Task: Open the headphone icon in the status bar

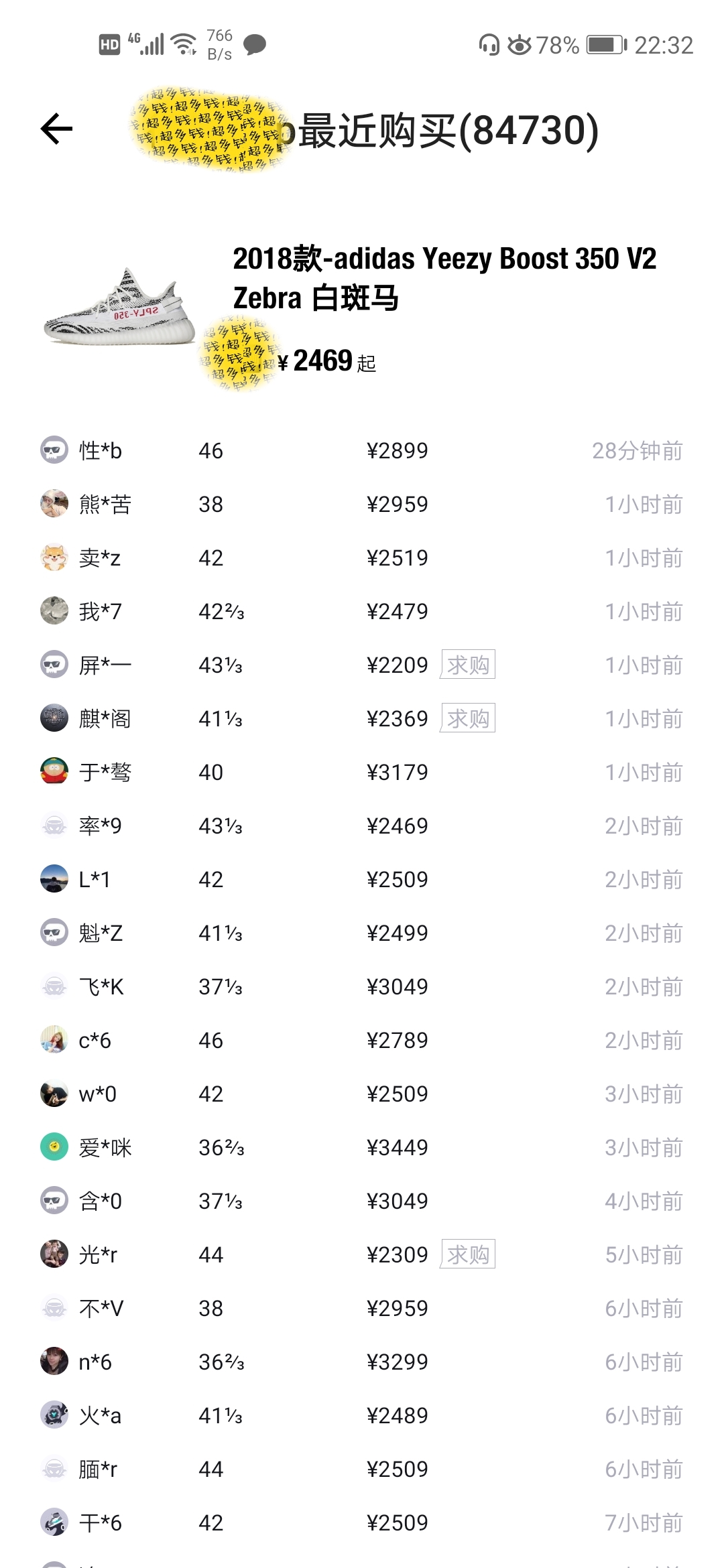Action: pyautogui.click(x=489, y=46)
